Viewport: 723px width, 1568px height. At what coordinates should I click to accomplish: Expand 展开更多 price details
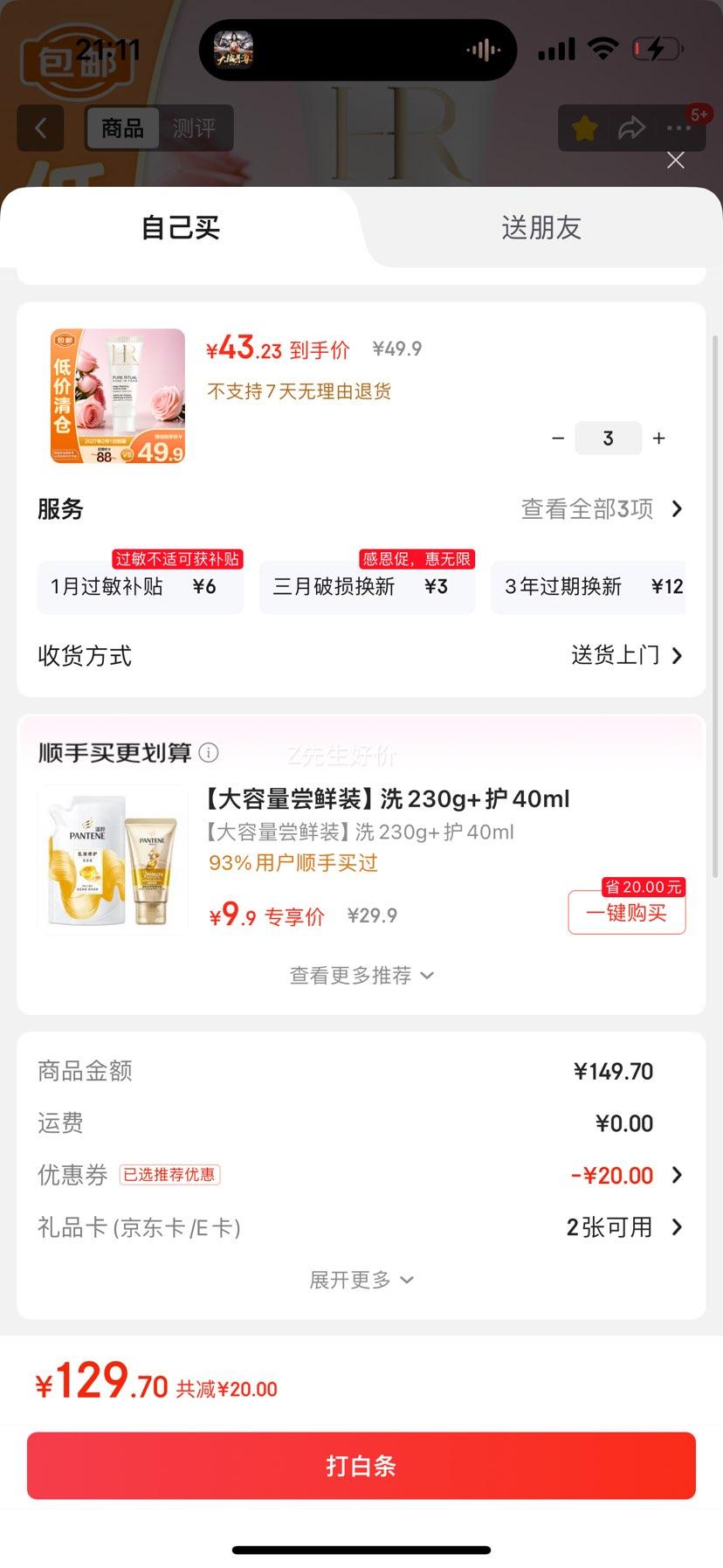pos(361,1281)
